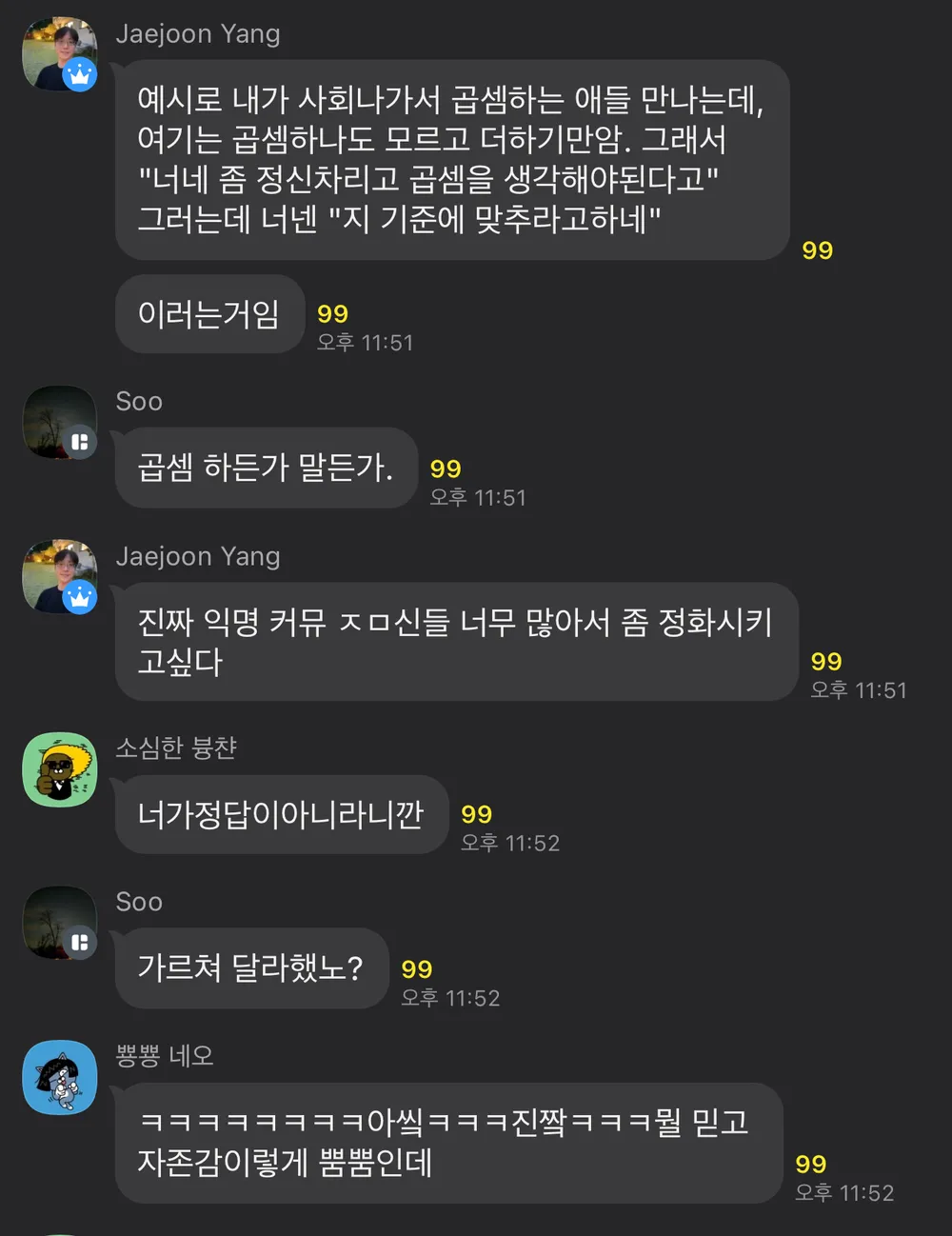View 소심한 븅챤's profile picture
This screenshot has width=952, height=1236.
click(59, 769)
